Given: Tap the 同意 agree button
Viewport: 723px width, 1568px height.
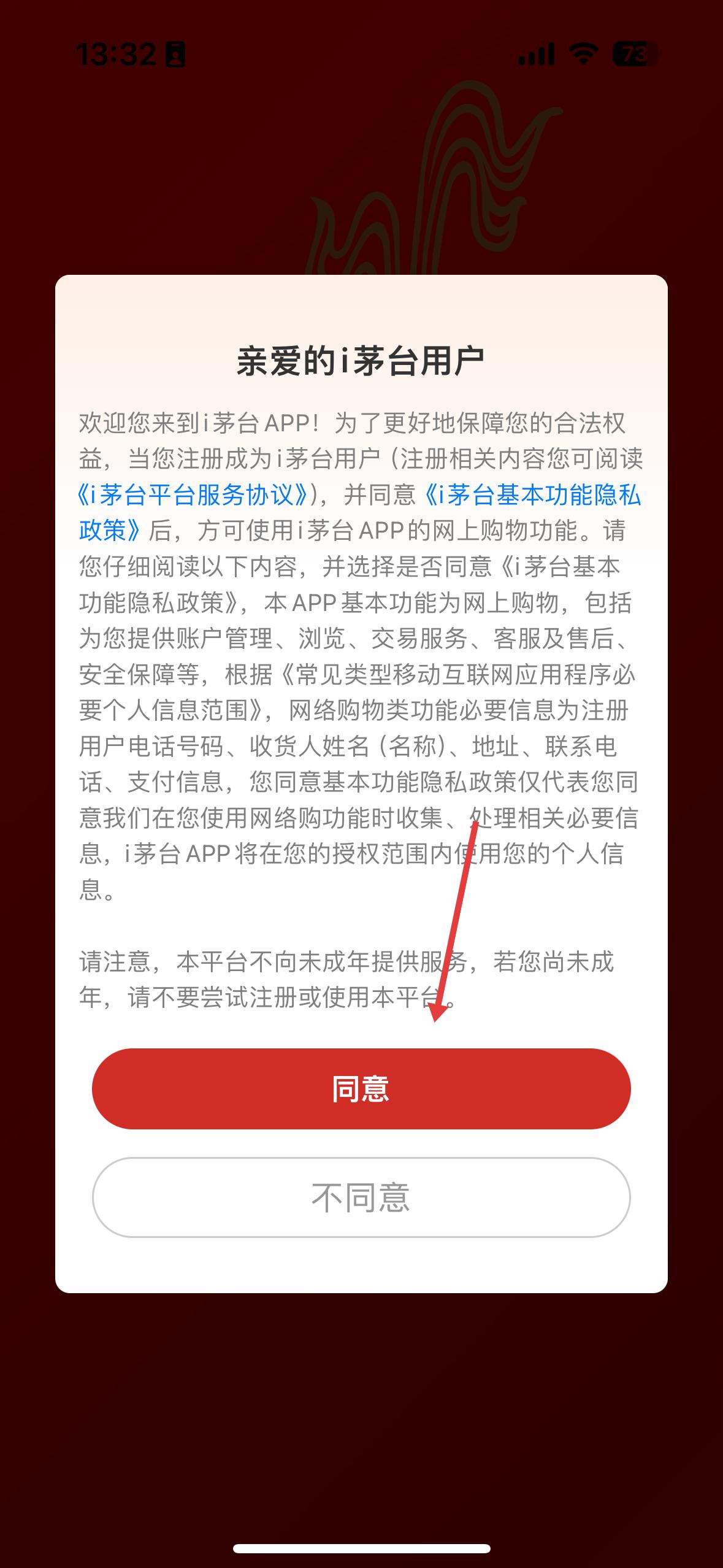Looking at the screenshot, I should click(x=361, y=1088).
